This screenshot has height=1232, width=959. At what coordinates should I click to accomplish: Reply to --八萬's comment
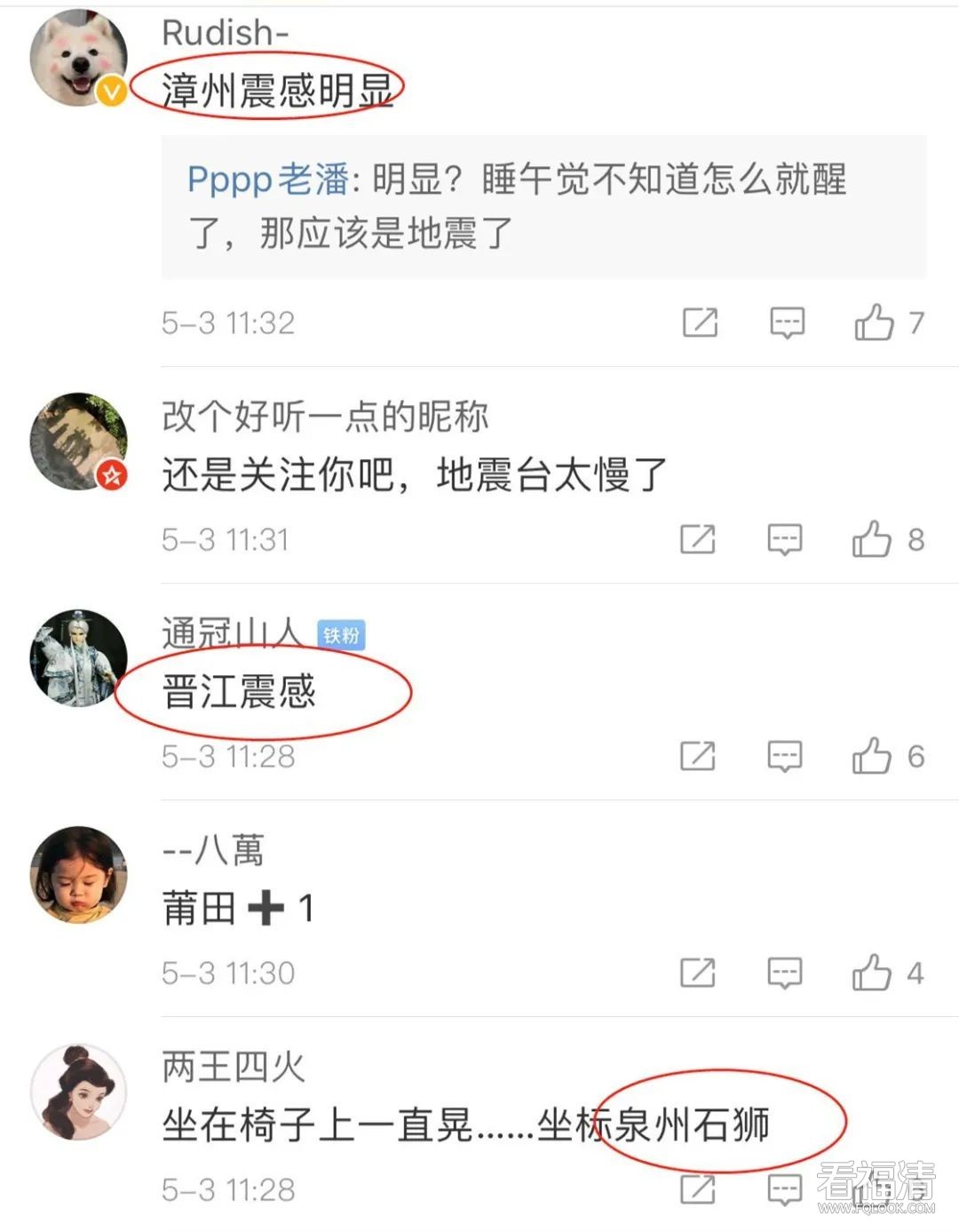pyautogui.click(x=785, y=973)
